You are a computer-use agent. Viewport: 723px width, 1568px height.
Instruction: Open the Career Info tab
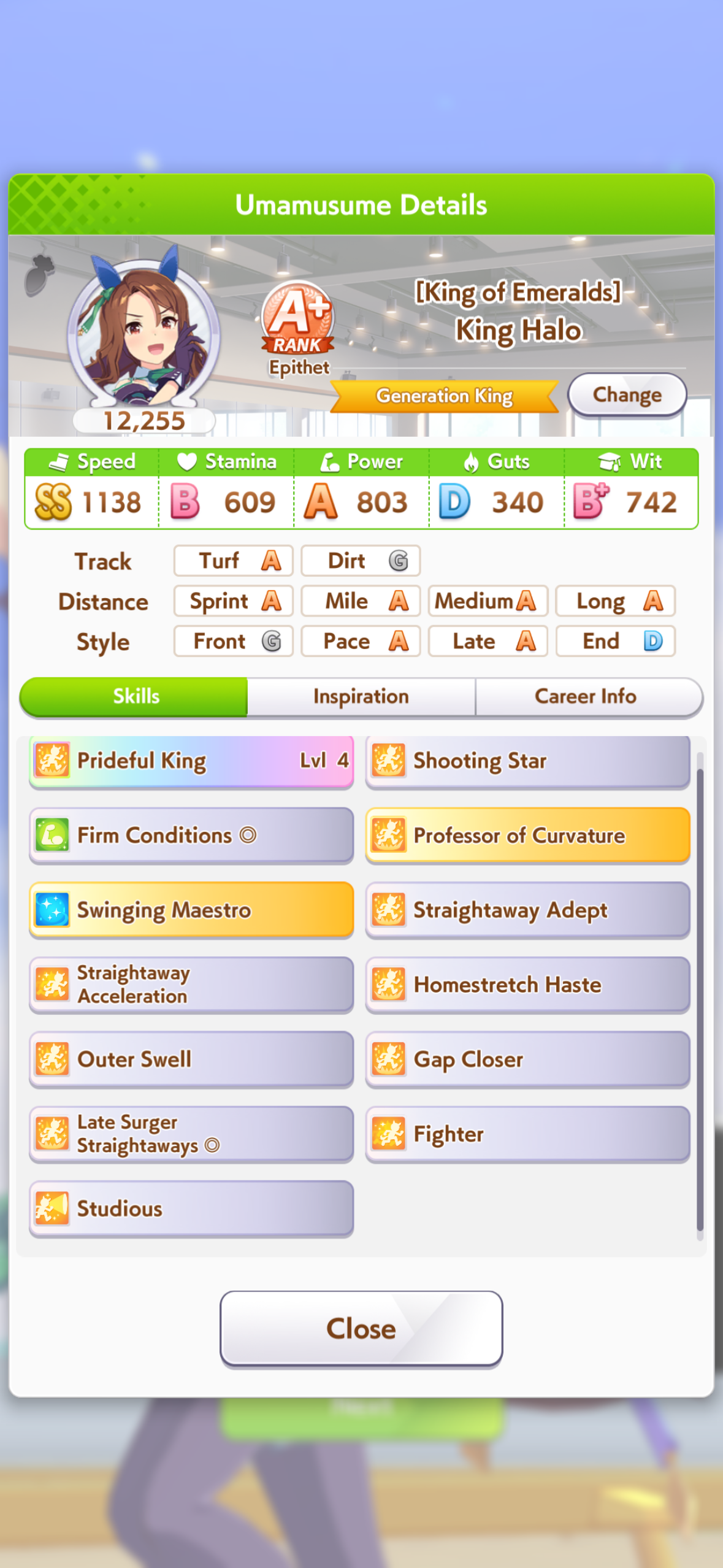[x=586, y=696]
